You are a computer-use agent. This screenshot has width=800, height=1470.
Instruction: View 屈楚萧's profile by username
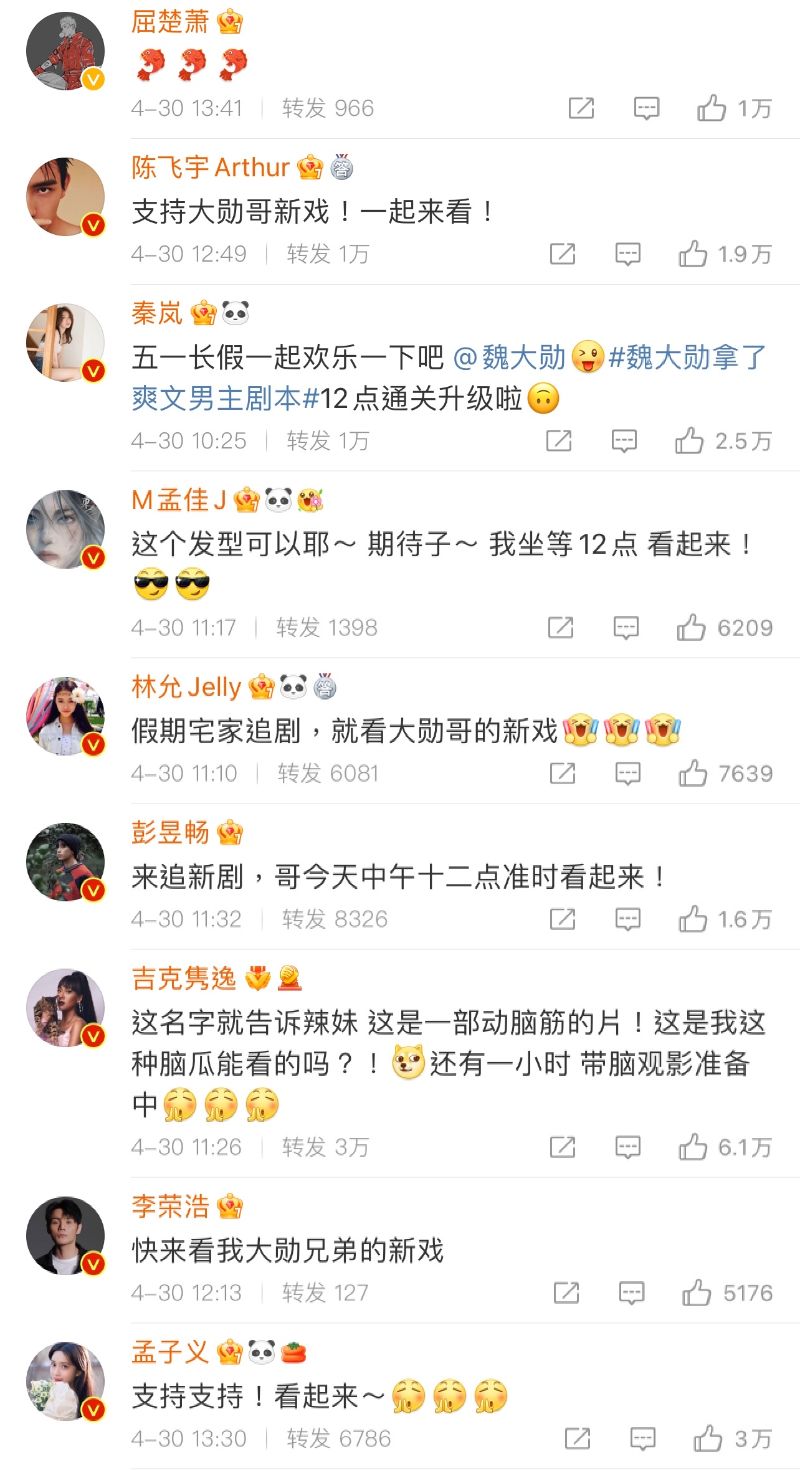(x=170, y=21)
